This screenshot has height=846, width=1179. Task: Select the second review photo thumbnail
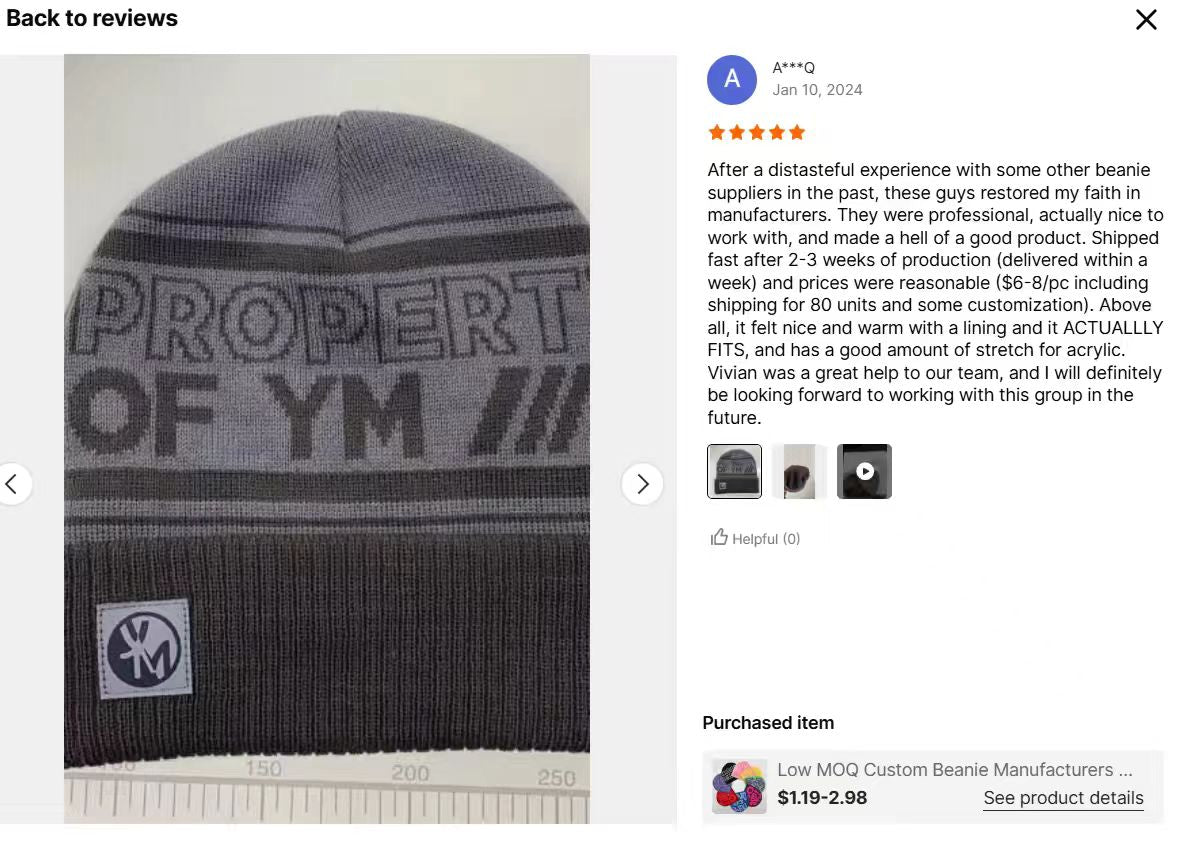[799, 471]
